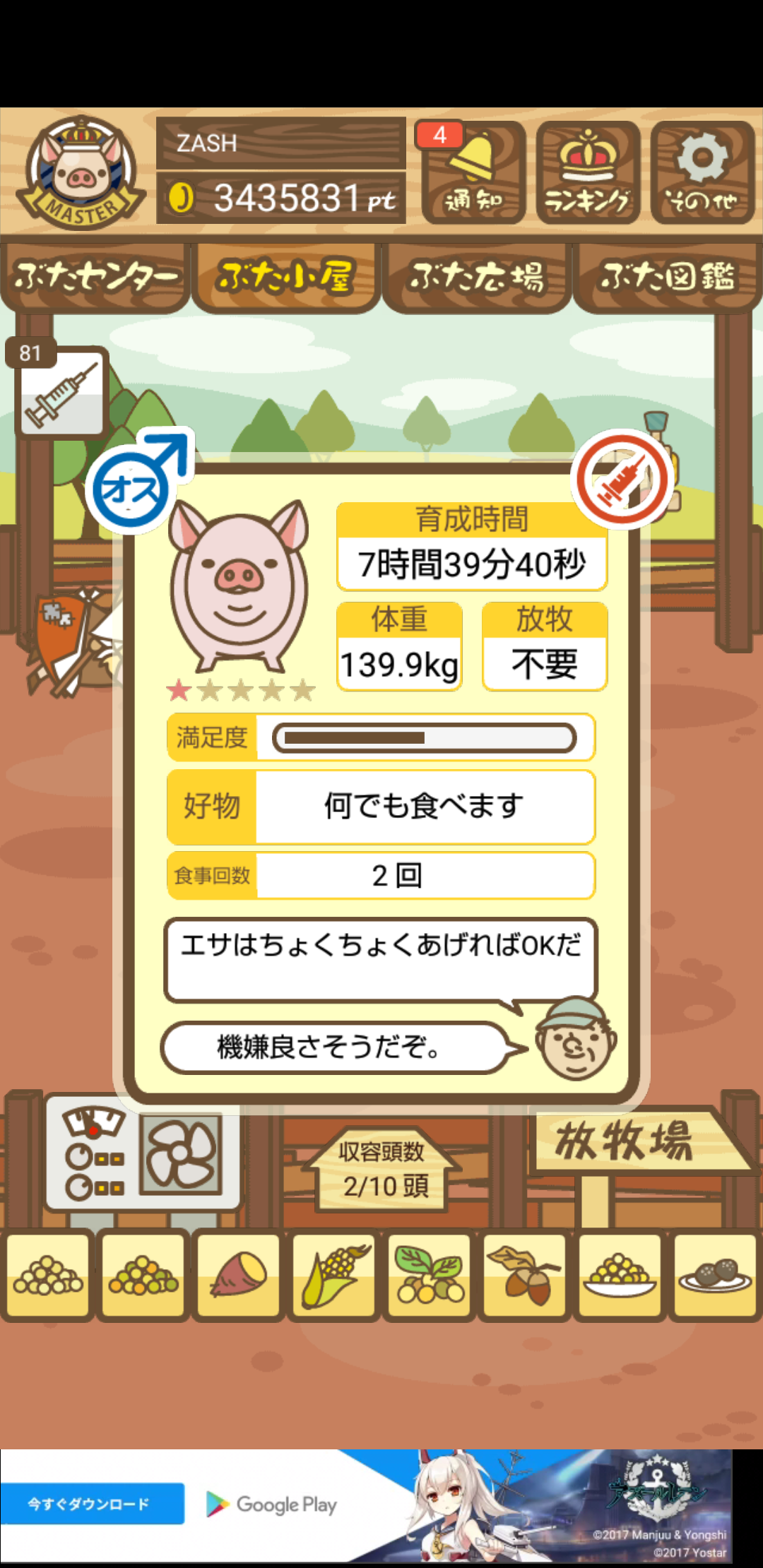Tap the 今すぐダウンロード ad button

click(x=92, y=1504)
